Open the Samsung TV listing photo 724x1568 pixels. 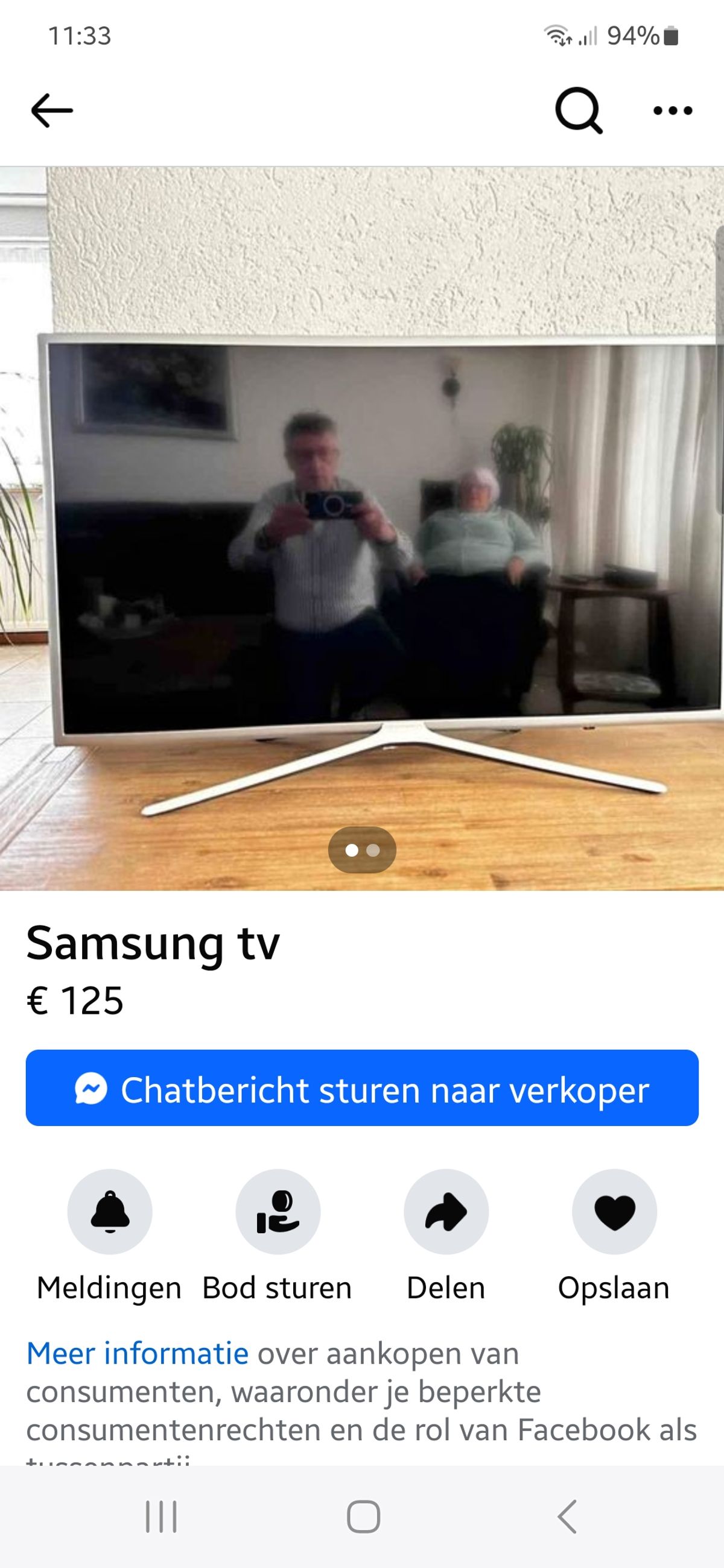pyautogui.click(x=361, y=528)
